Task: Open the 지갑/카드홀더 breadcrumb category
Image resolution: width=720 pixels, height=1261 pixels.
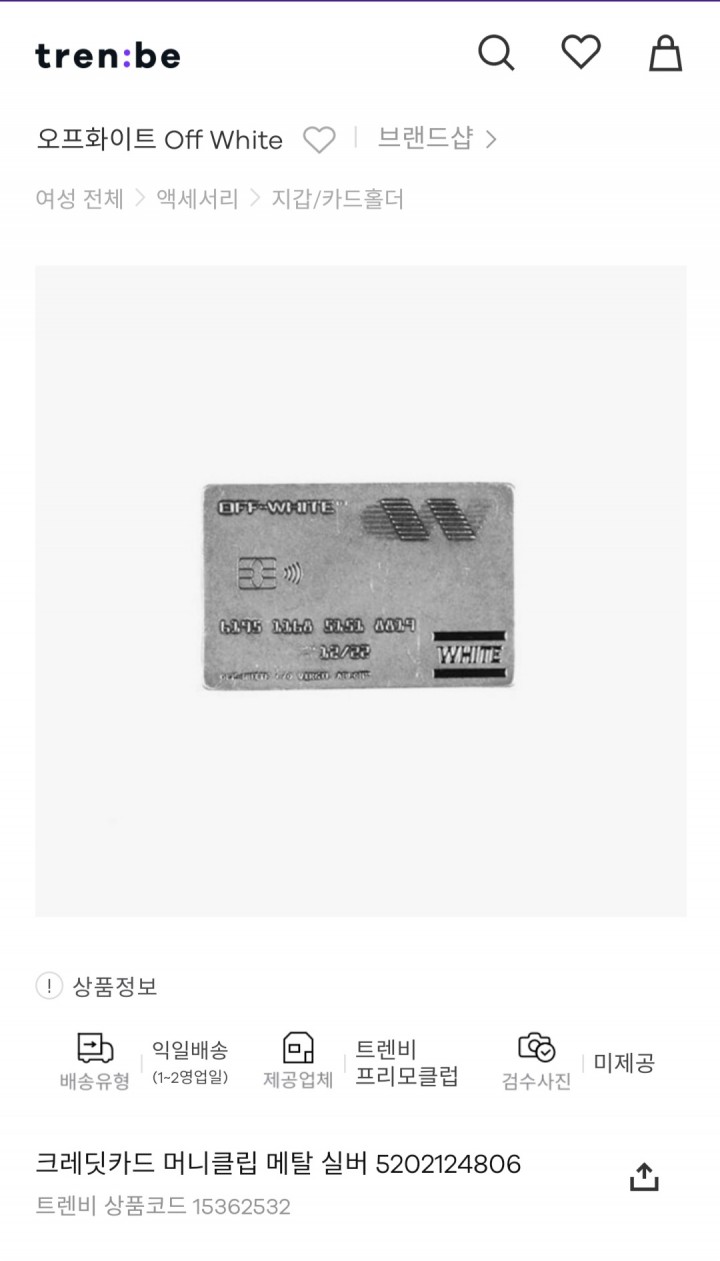Action: tap(338, 199)
